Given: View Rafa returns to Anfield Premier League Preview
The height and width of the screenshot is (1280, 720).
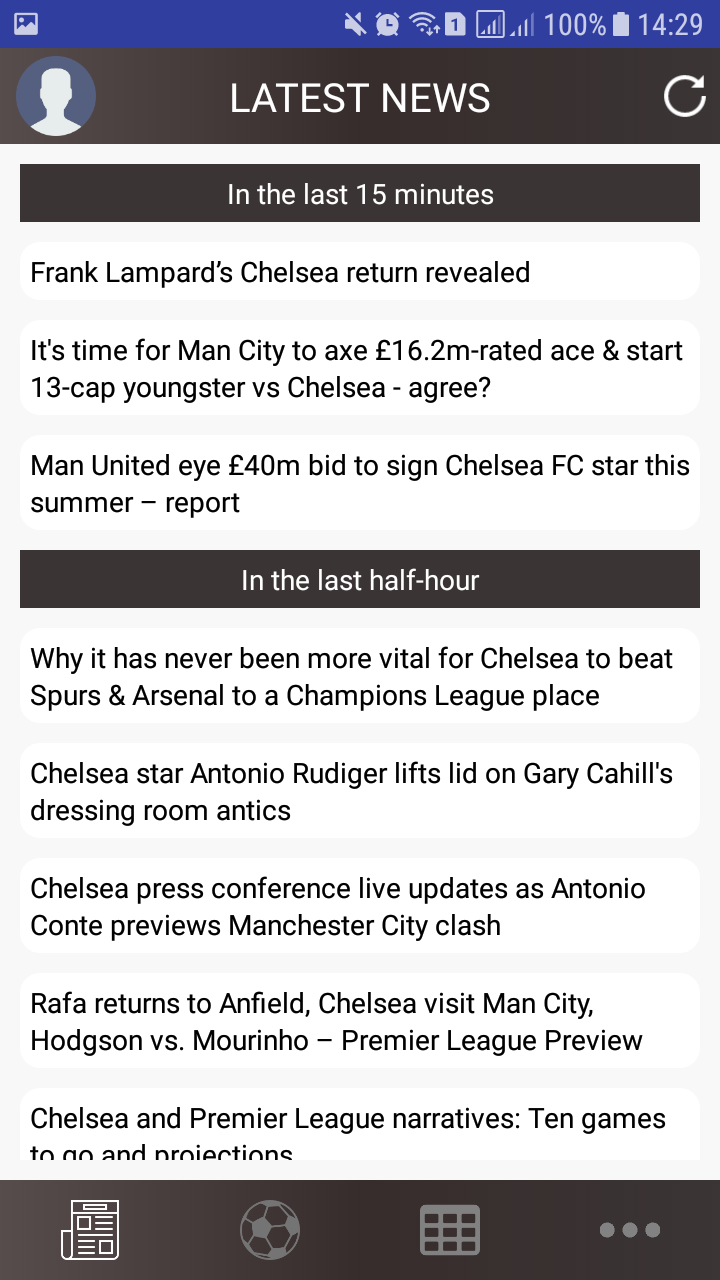Looking at the screenshot, I should [x=360, y=1021].
